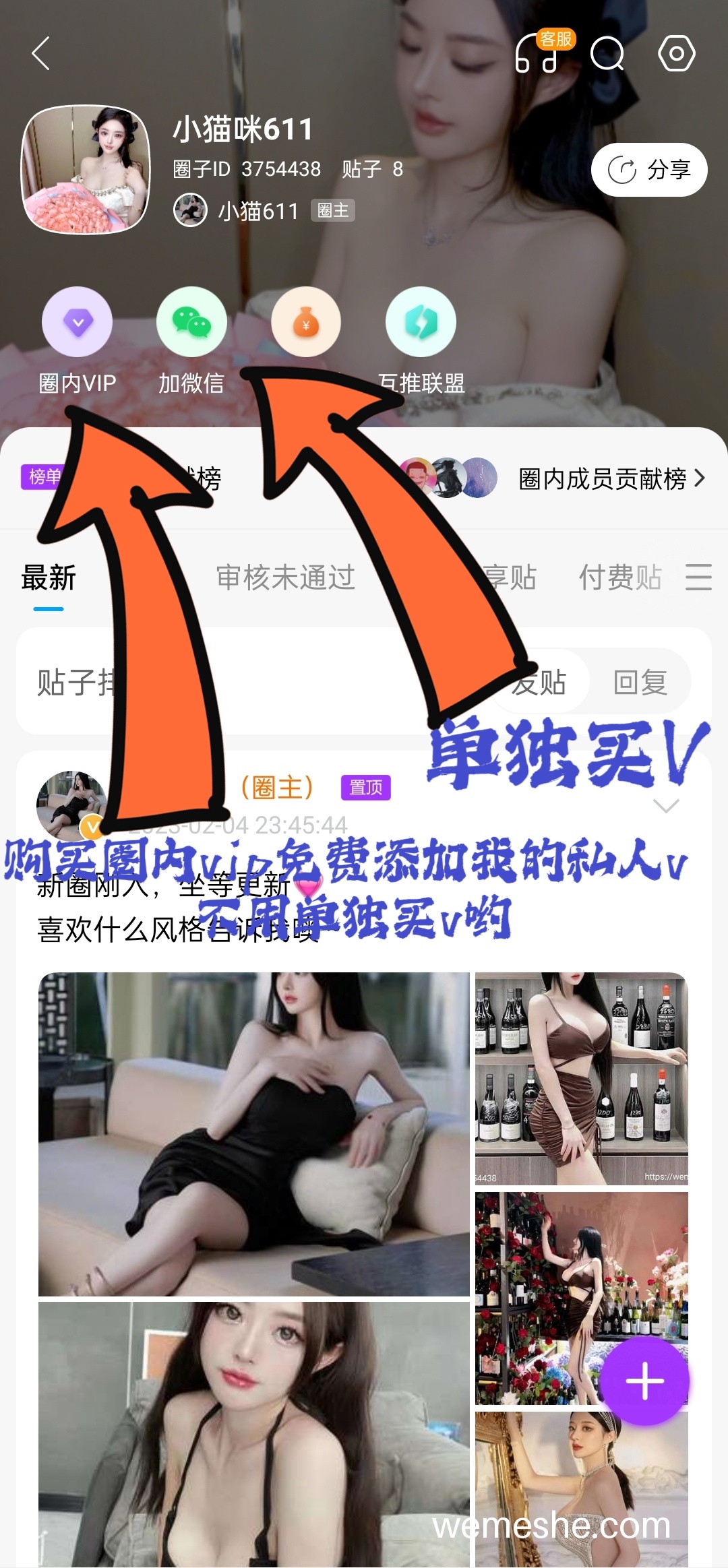Open 互推联盟 alliance
The width and height of the screenshot is (728, 1568).
[421, 341]
